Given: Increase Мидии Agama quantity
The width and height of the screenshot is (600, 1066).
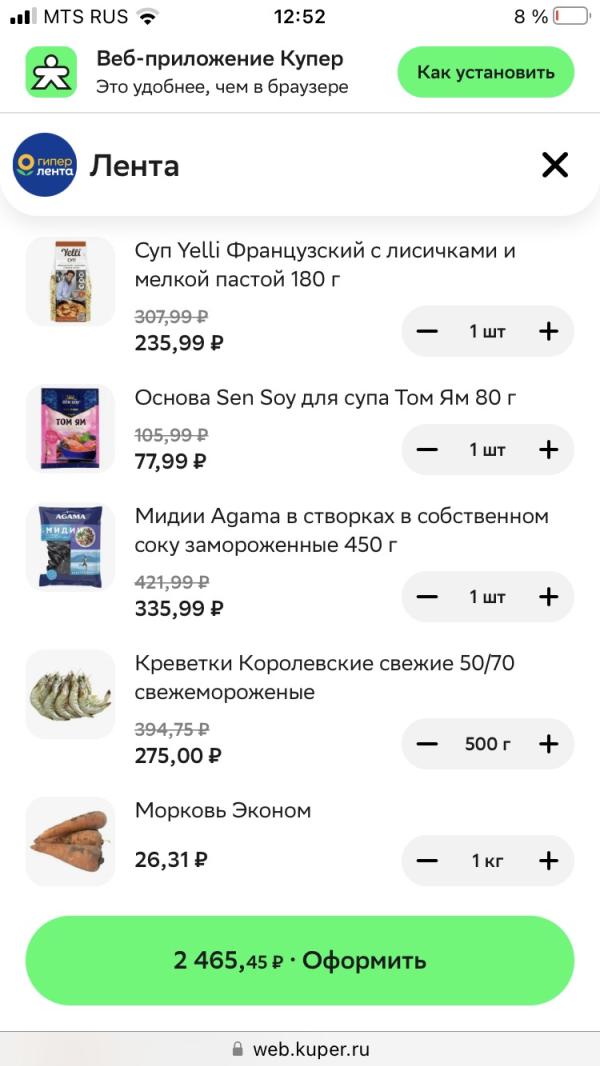Looking at the screenshot, I should coord(548,597).
